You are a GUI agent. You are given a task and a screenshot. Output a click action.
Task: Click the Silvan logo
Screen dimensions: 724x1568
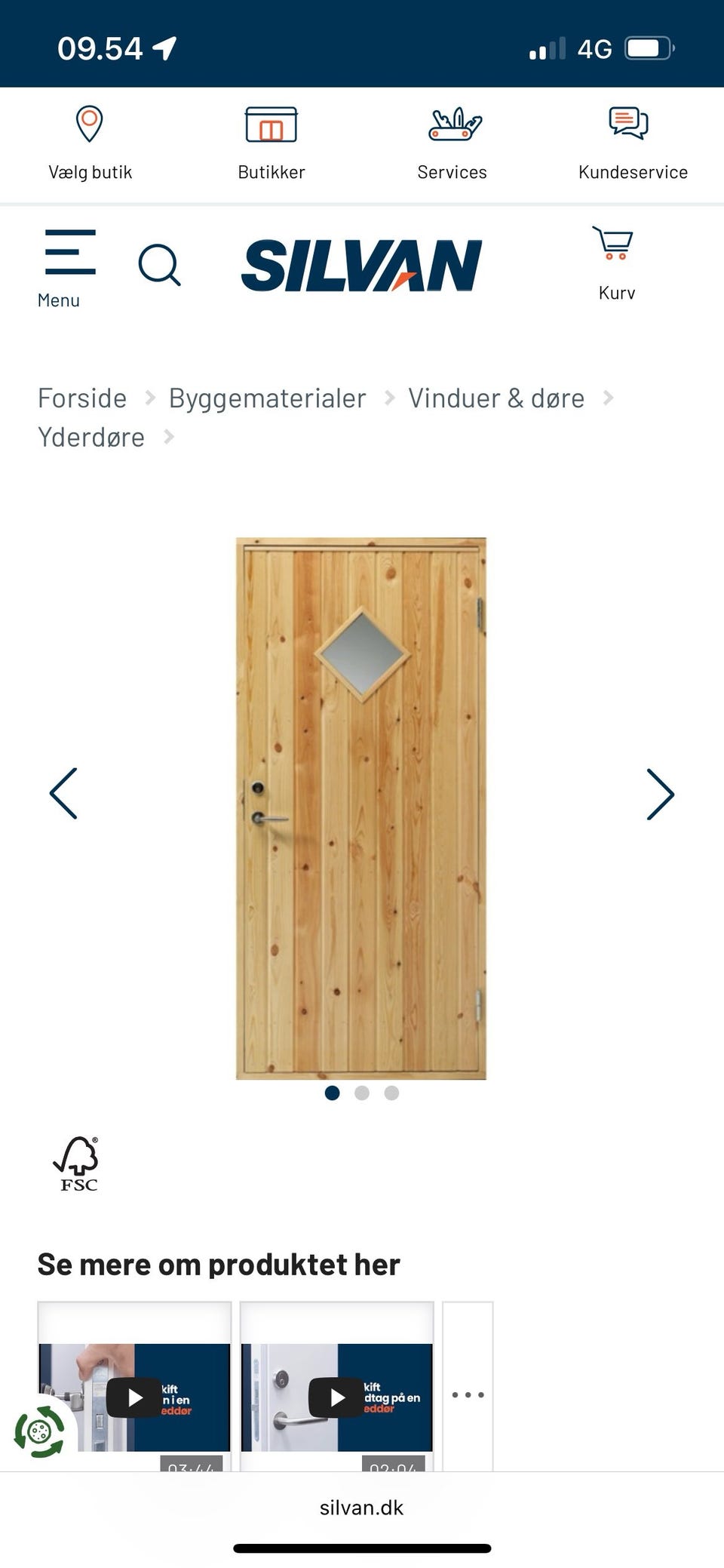click(x=361, y=264)
